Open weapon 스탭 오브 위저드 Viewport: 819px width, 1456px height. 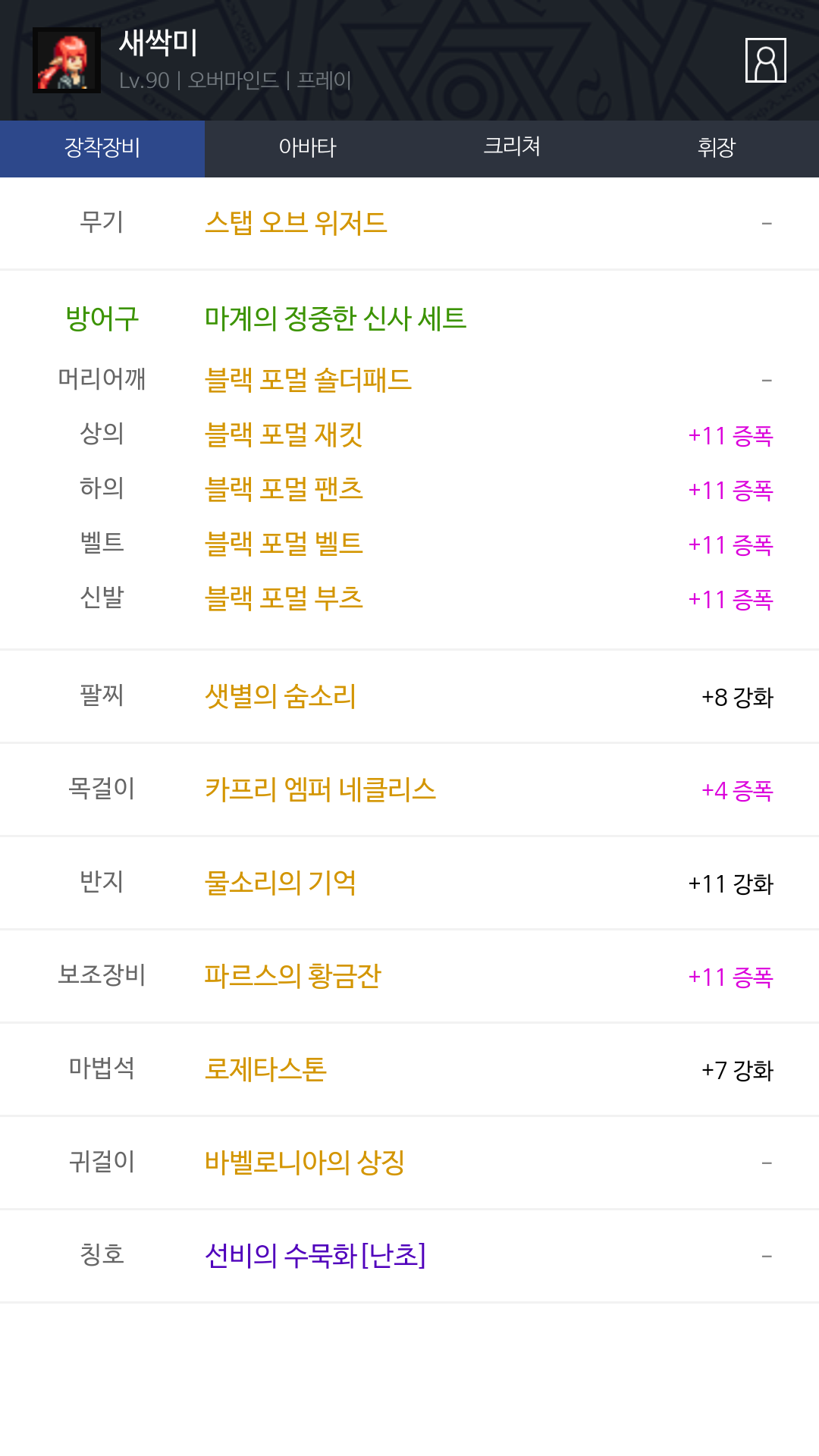click(x=296, y=223)
